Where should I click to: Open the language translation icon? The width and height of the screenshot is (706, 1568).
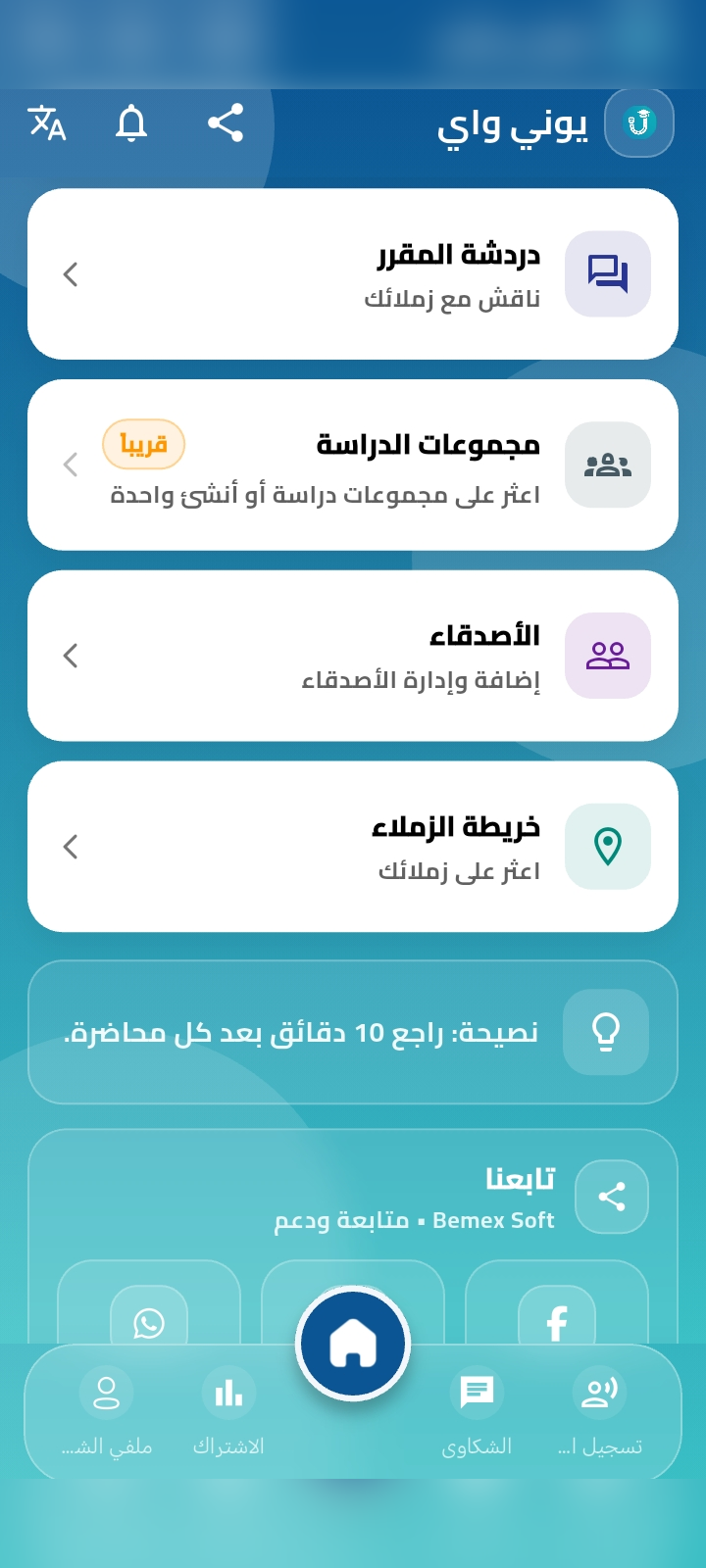point(47,123)
